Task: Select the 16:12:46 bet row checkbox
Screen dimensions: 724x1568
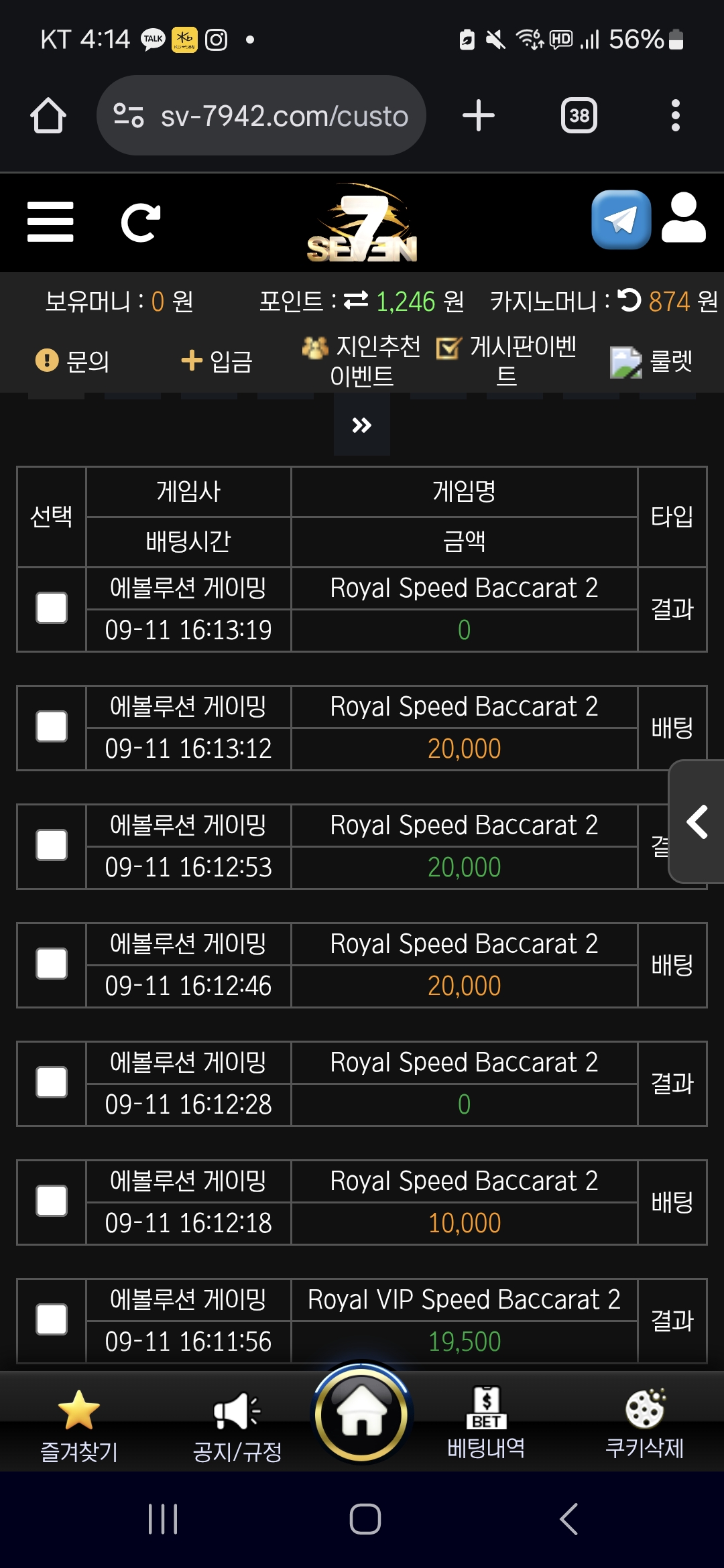Action: tap(52, 964)
